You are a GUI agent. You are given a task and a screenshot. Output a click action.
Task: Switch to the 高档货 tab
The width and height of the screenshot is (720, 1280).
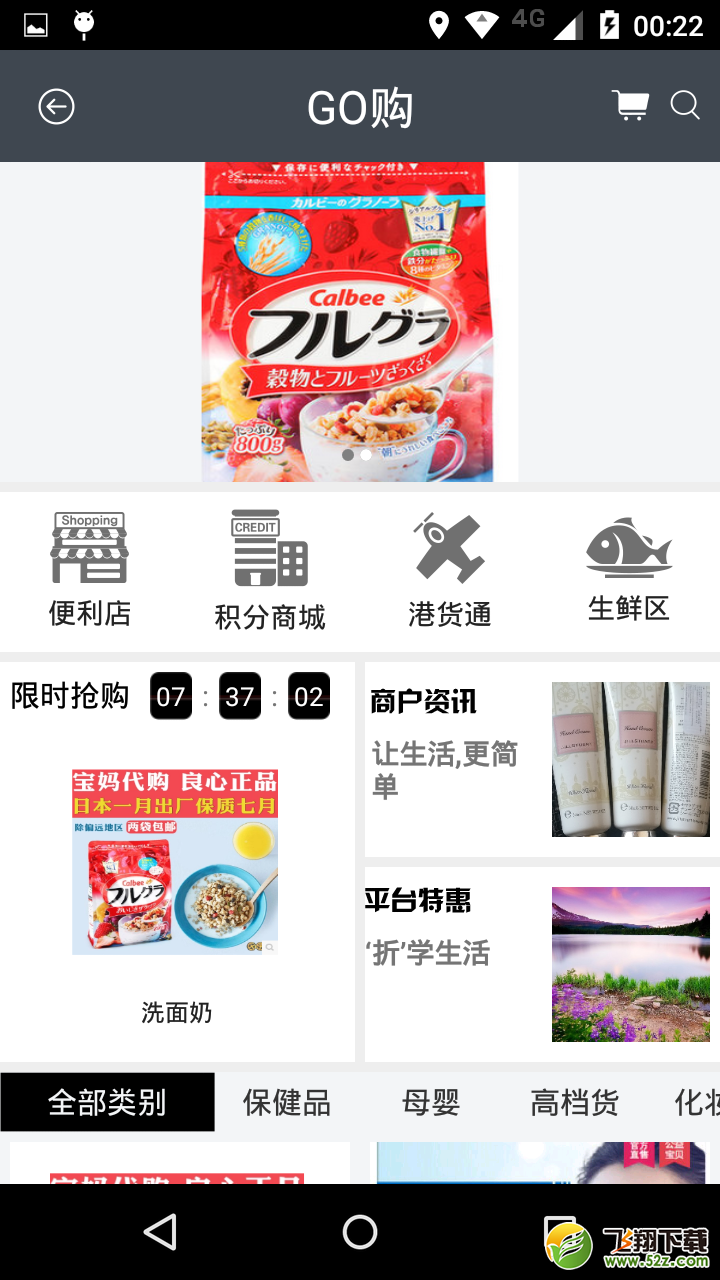click(575, 1102)
